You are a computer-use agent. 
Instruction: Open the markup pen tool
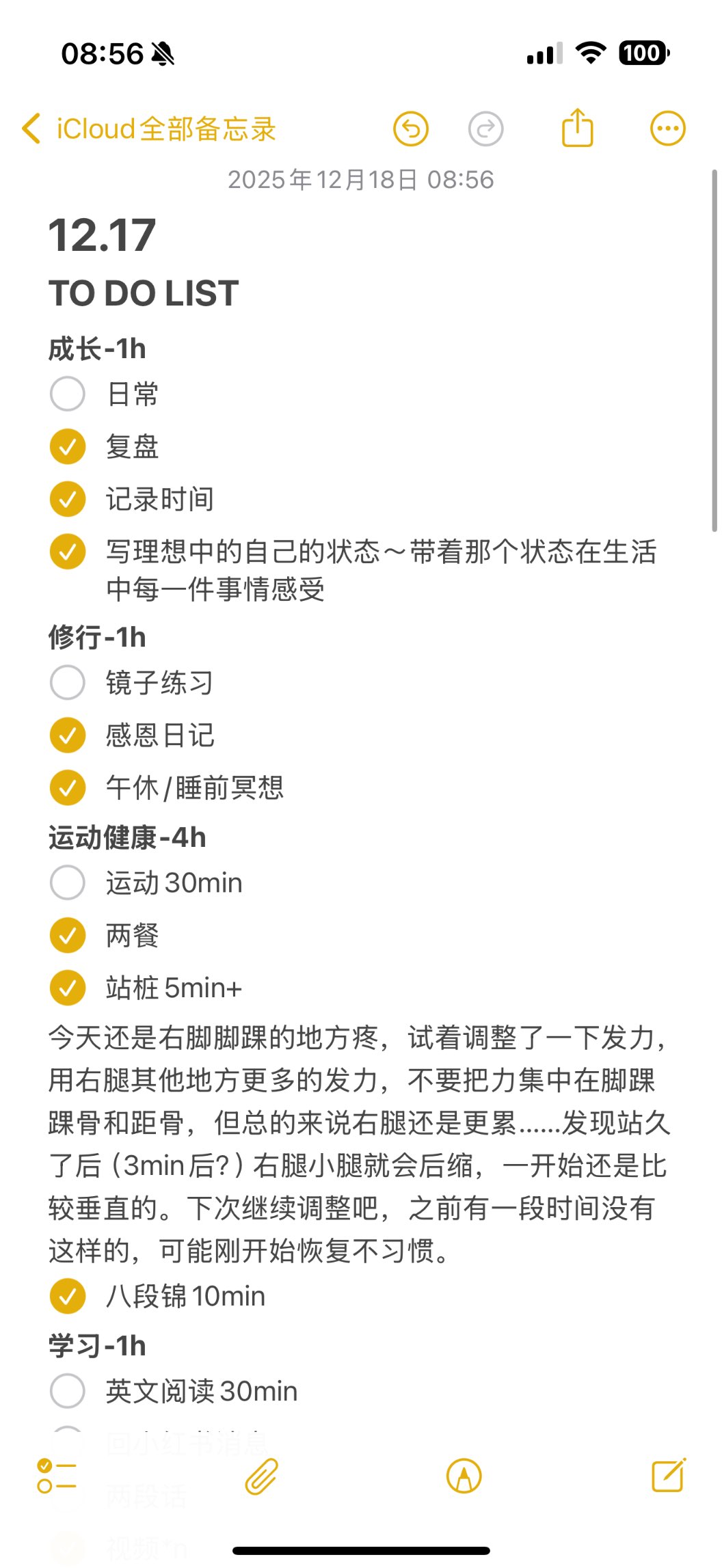pos(464,1476)
